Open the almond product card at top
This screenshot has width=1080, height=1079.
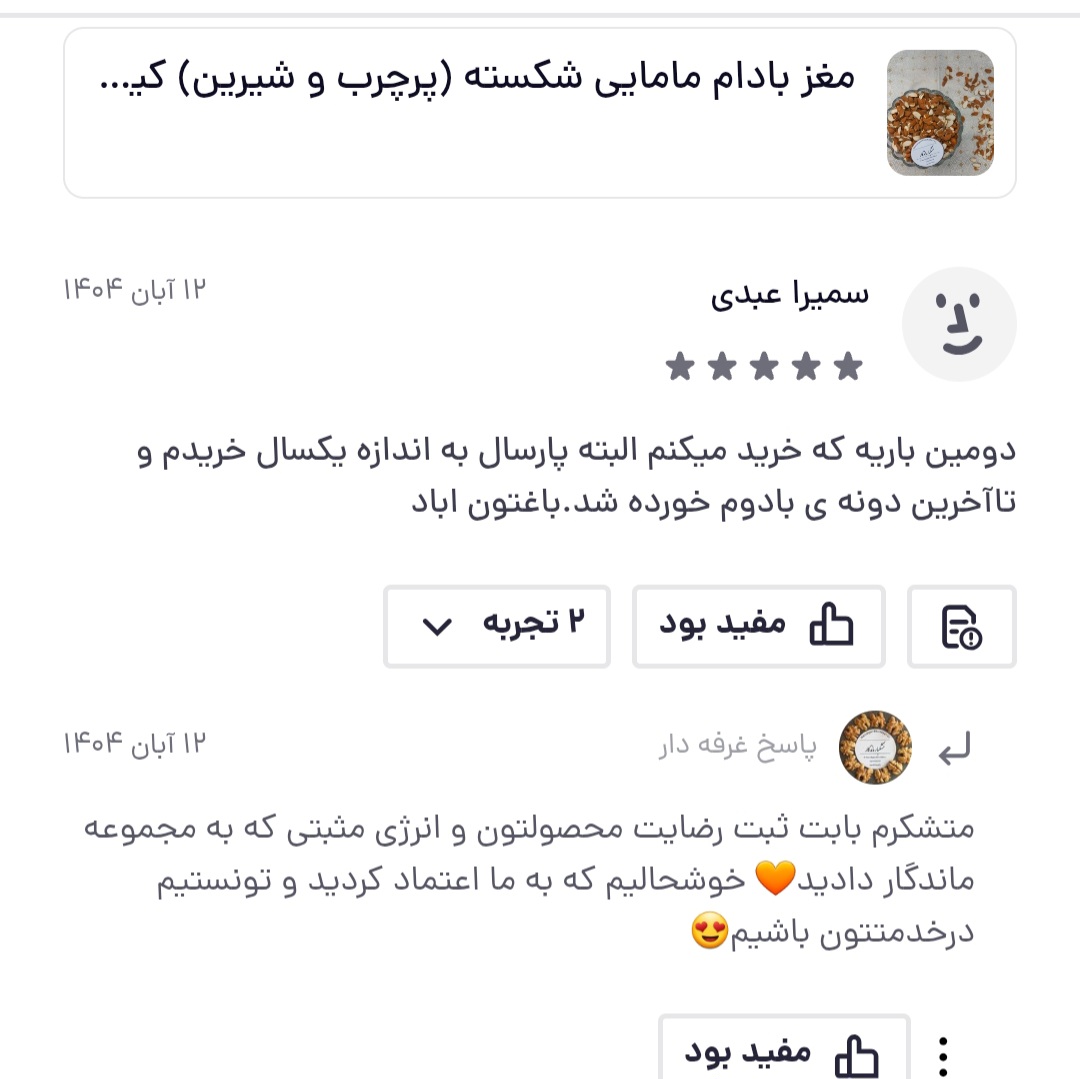point(540,112)
